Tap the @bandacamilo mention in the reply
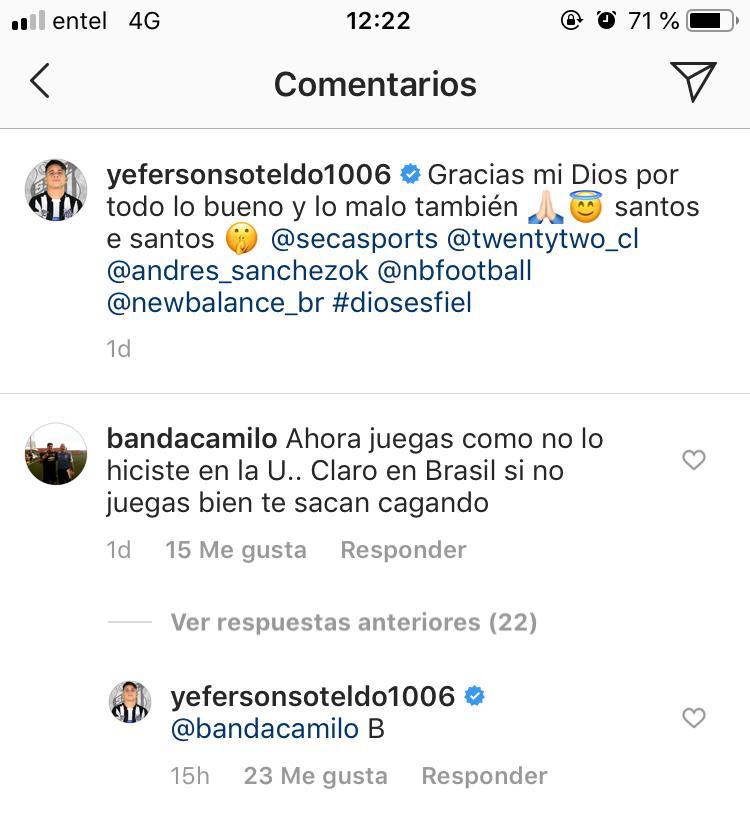This screenshot has height=834, width=750. coord(264,729)
